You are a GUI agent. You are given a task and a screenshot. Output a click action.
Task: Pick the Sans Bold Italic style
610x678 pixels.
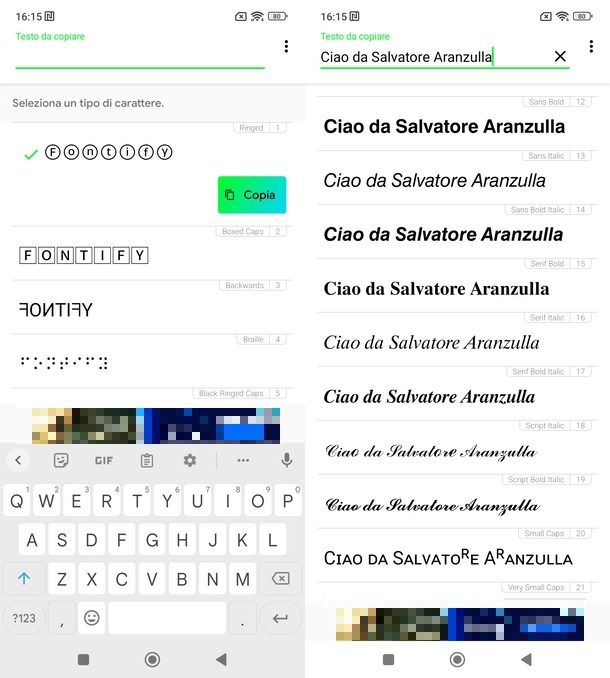(x=443, y=235)
